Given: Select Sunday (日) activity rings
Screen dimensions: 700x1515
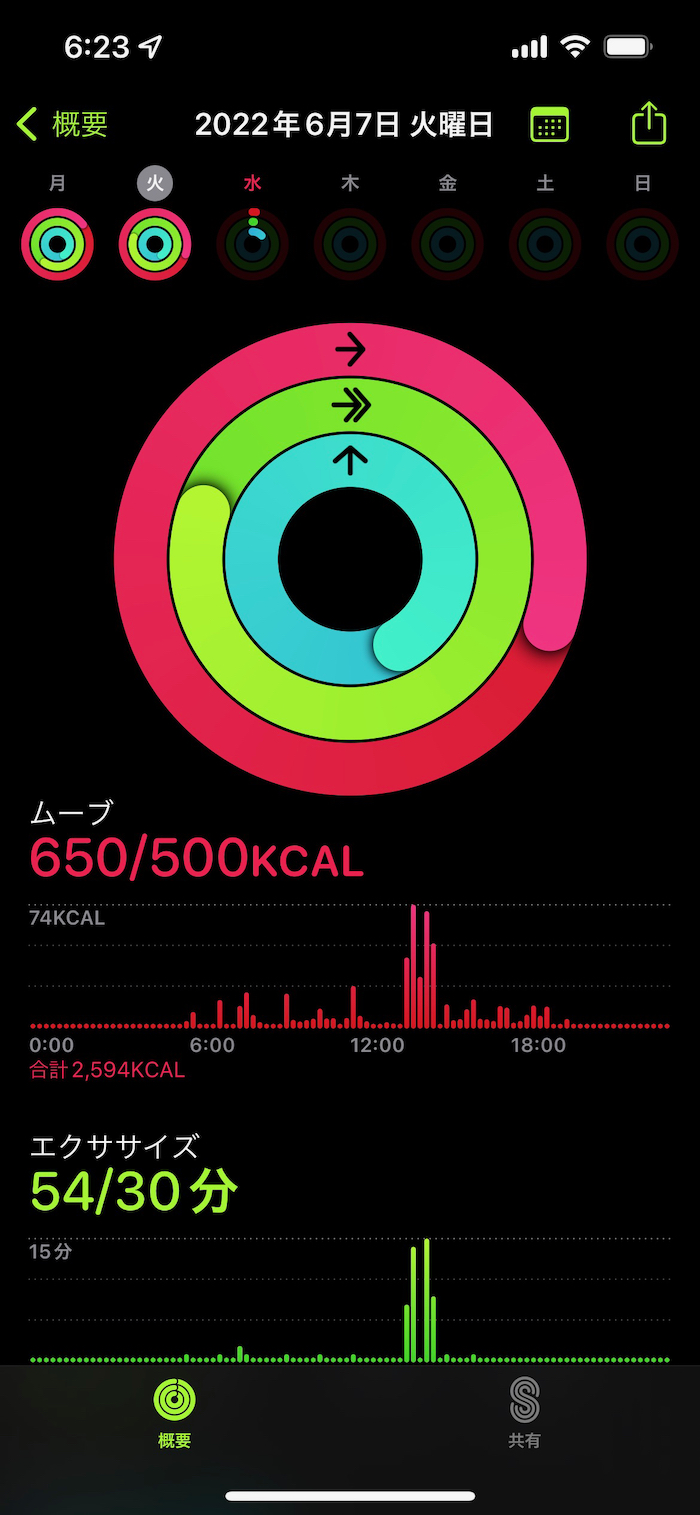Looking at the screenshot, I should tap(642, 243).
